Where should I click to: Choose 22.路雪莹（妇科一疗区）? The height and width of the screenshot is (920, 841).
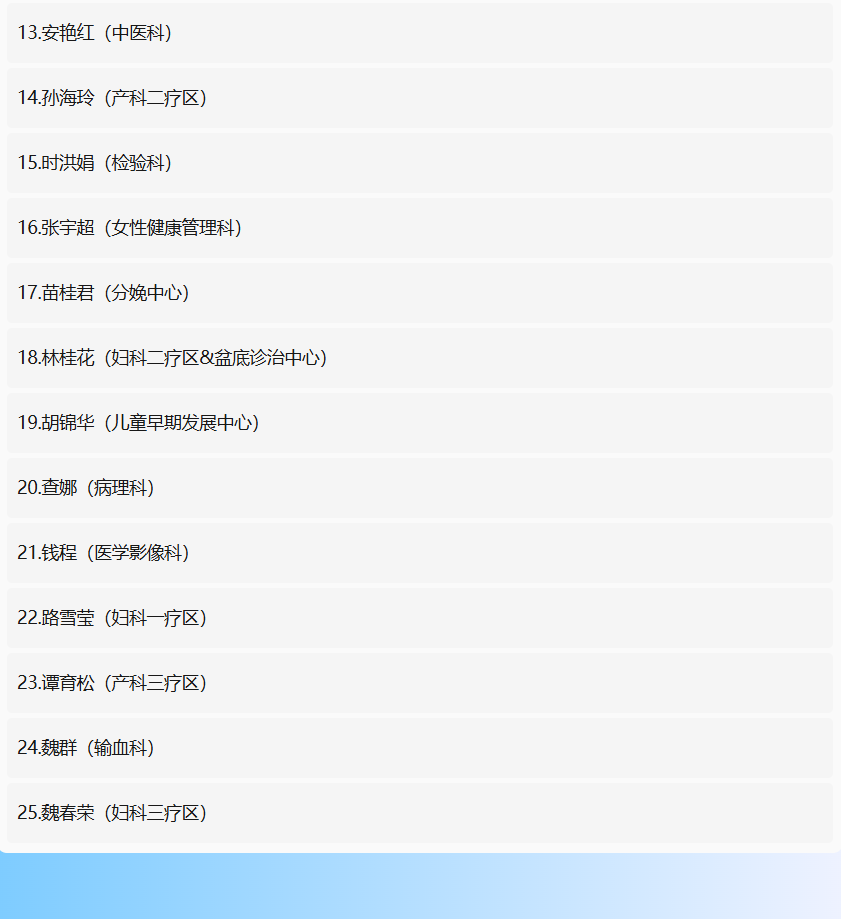(x=112, y=618)
